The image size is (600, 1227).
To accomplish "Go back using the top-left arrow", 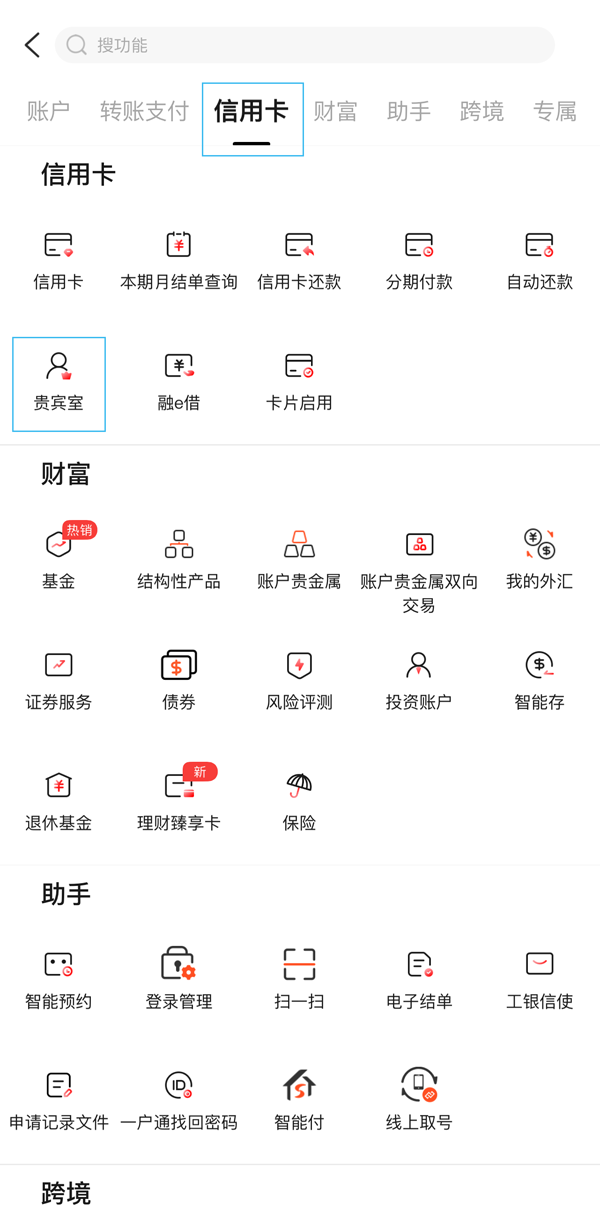I will (x=32, y=45).
